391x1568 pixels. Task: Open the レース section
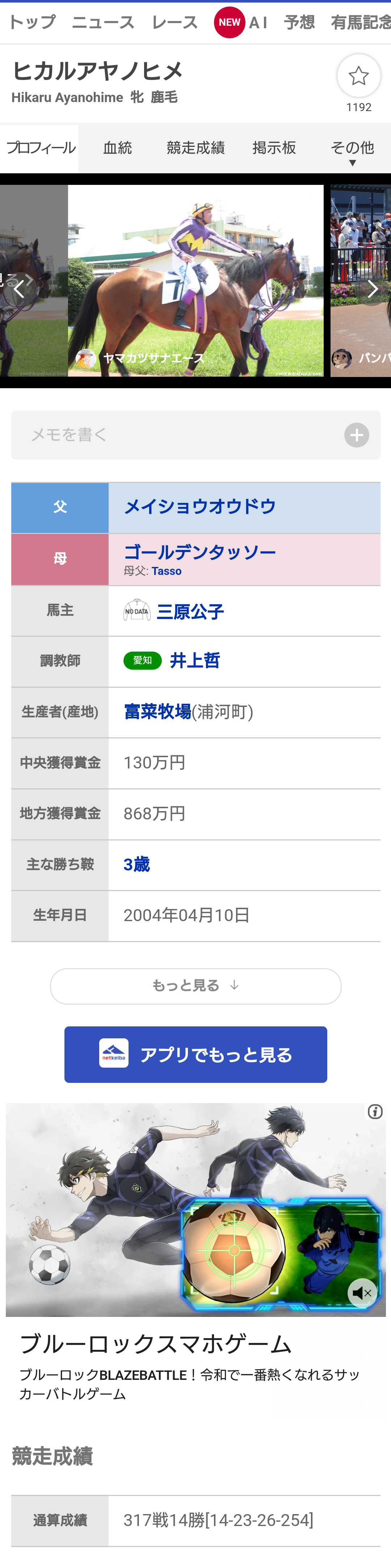[x=175, y=22]
